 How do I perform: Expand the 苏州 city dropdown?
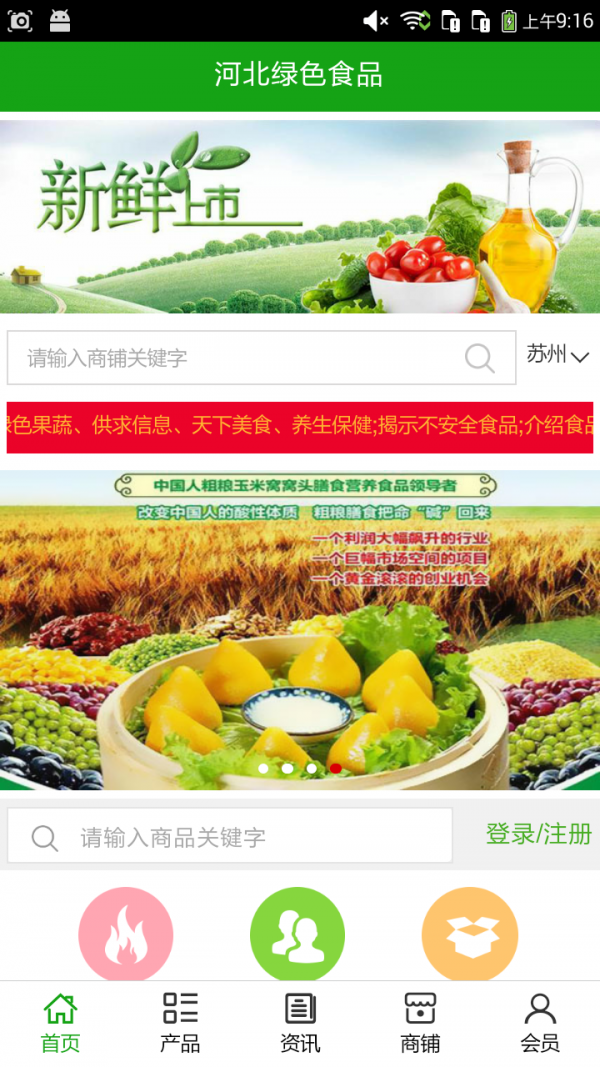[x=557, y=355]
